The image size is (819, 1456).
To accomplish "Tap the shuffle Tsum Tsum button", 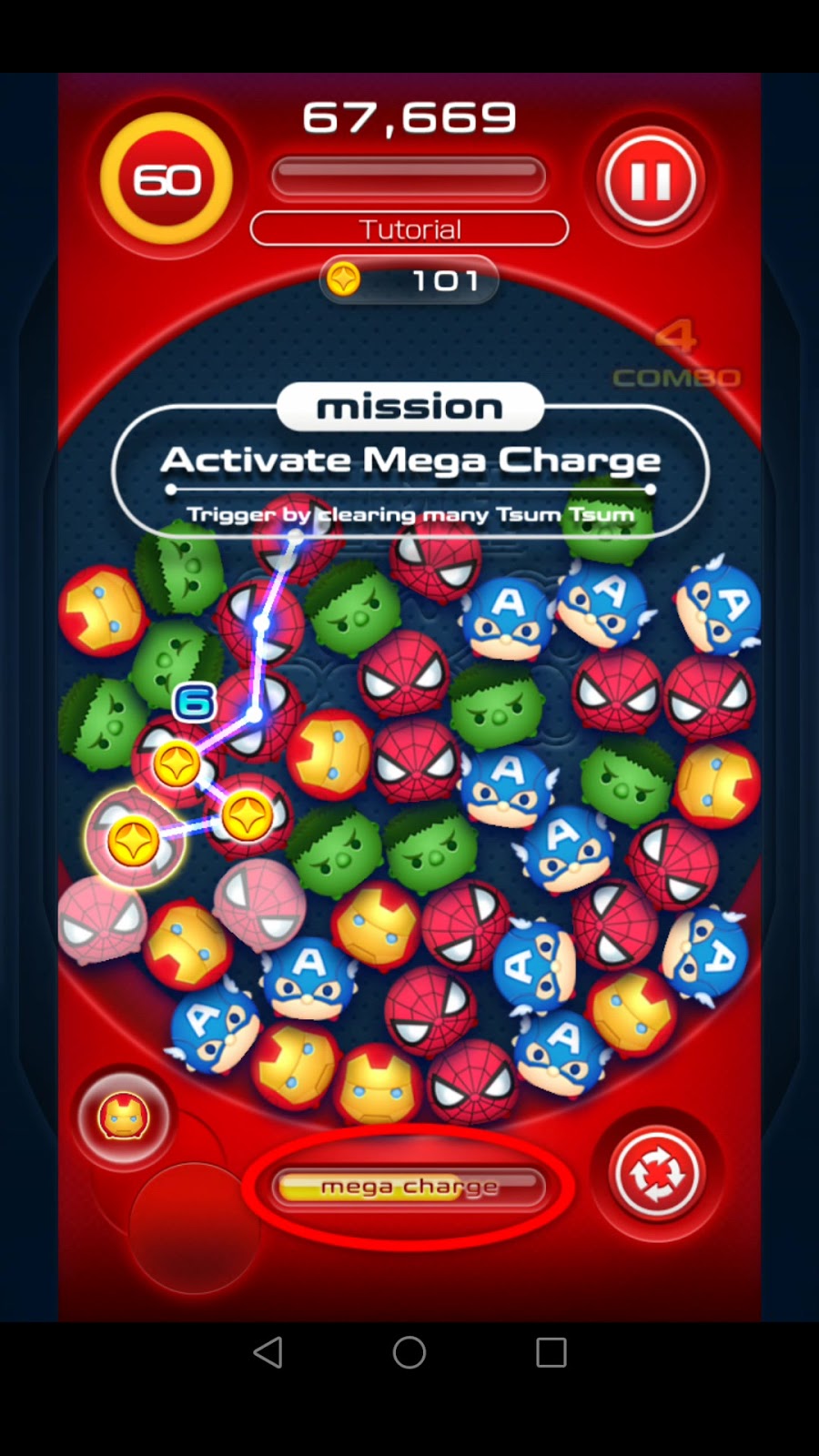I will (656, 1175).
